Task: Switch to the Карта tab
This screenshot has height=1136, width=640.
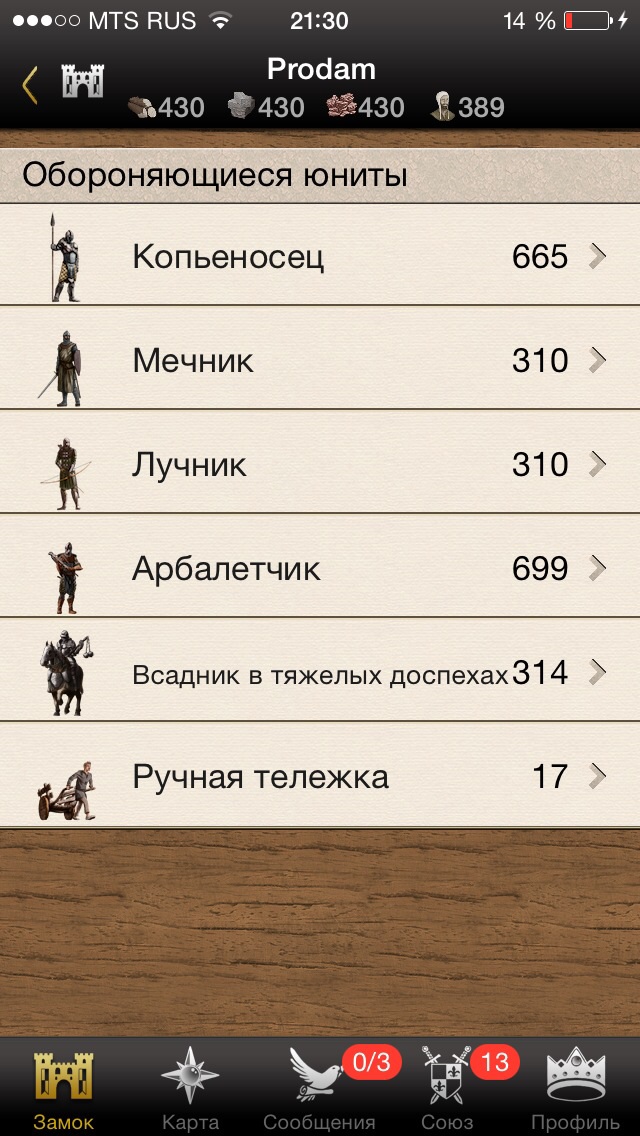Action: (190, 1088)
